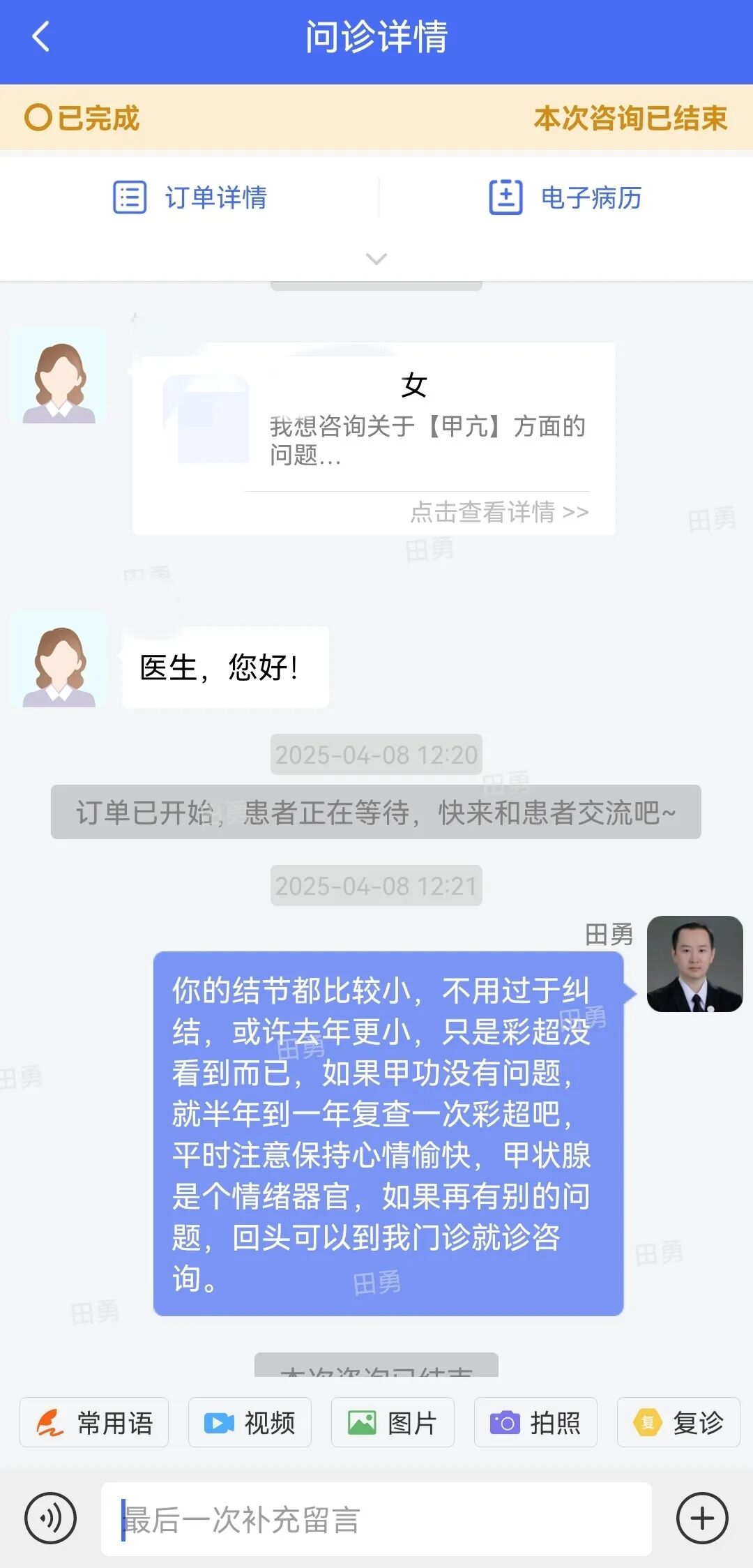Open the plus attachments menu
Viewport: 753px width, 1568px height.
click(702, 1518)
